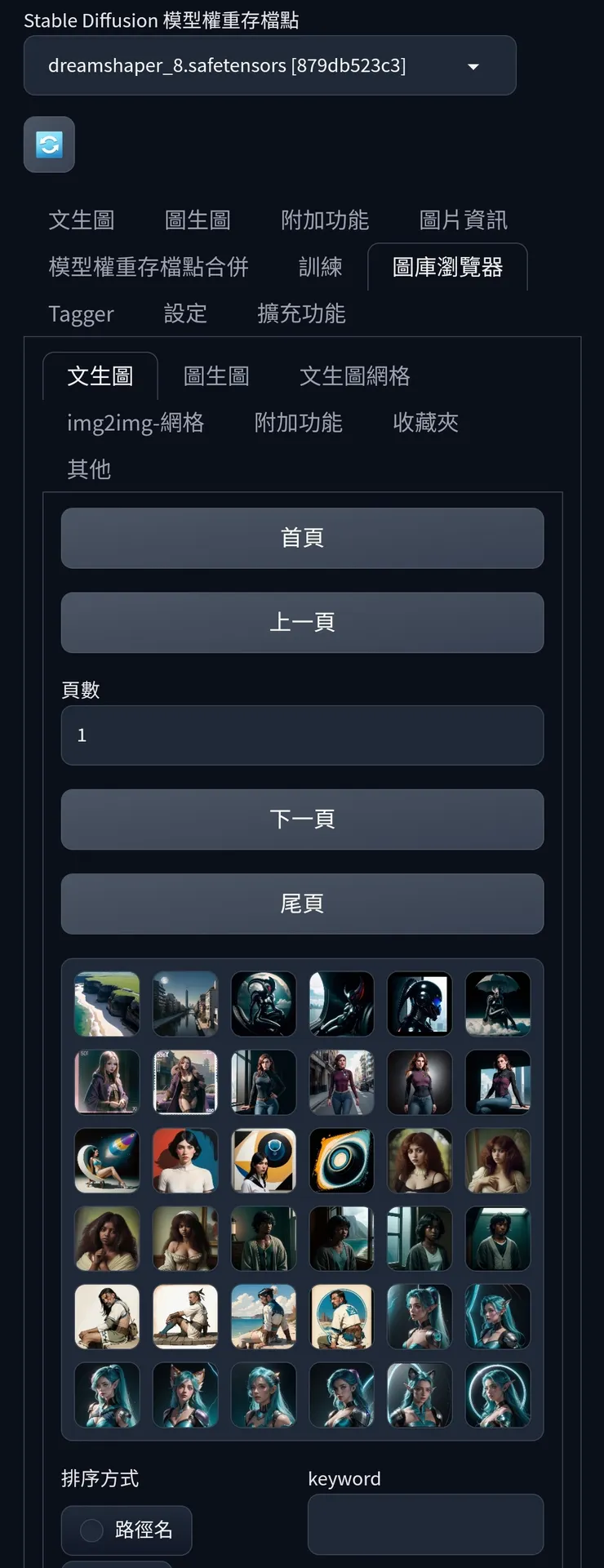604x1568 pixels.
Task: Switch to the 訓練 training tab
Action: pyautogui.click(x=320, y=267)
